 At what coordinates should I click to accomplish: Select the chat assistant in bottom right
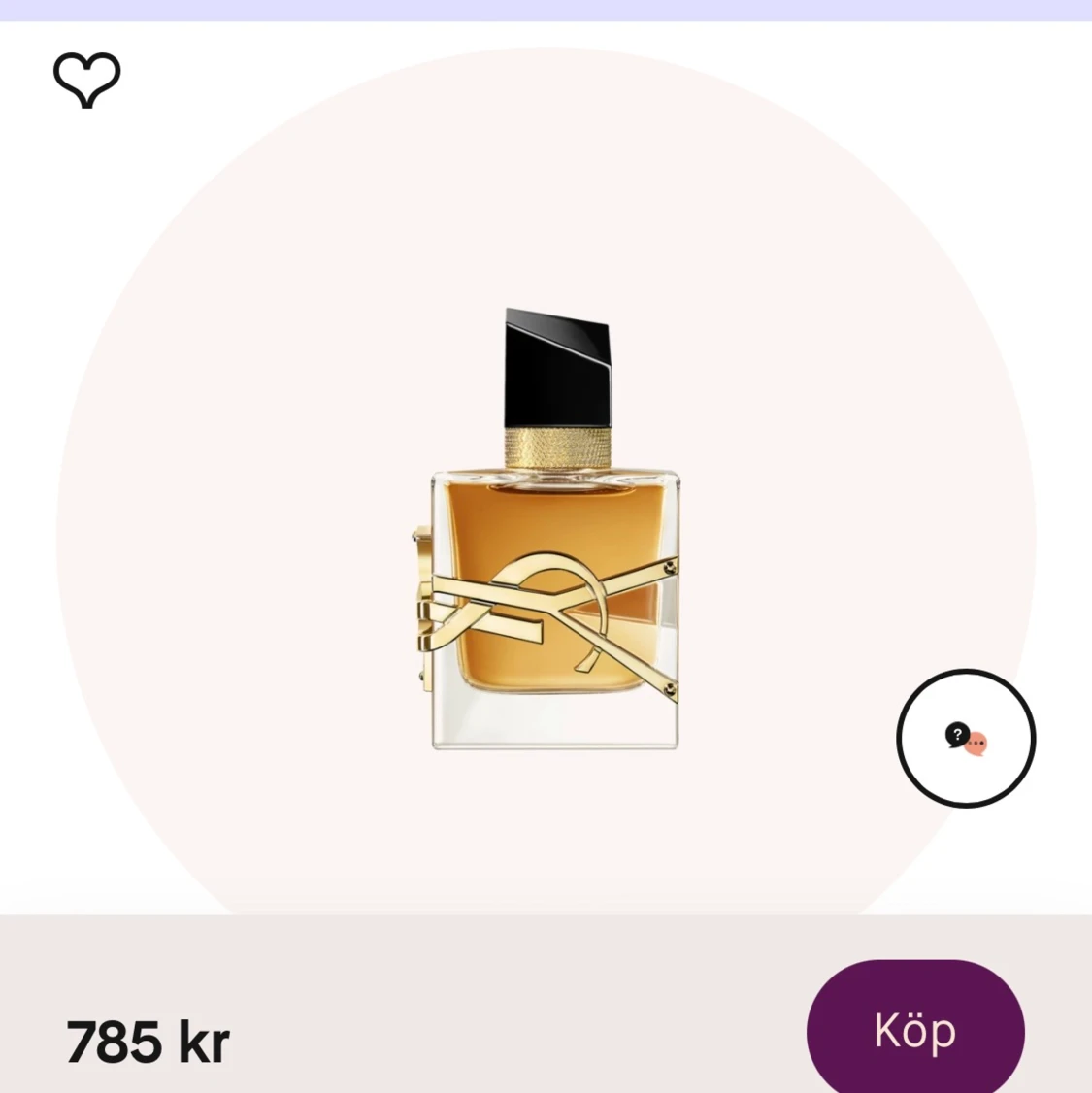click(x=966, y=738)
